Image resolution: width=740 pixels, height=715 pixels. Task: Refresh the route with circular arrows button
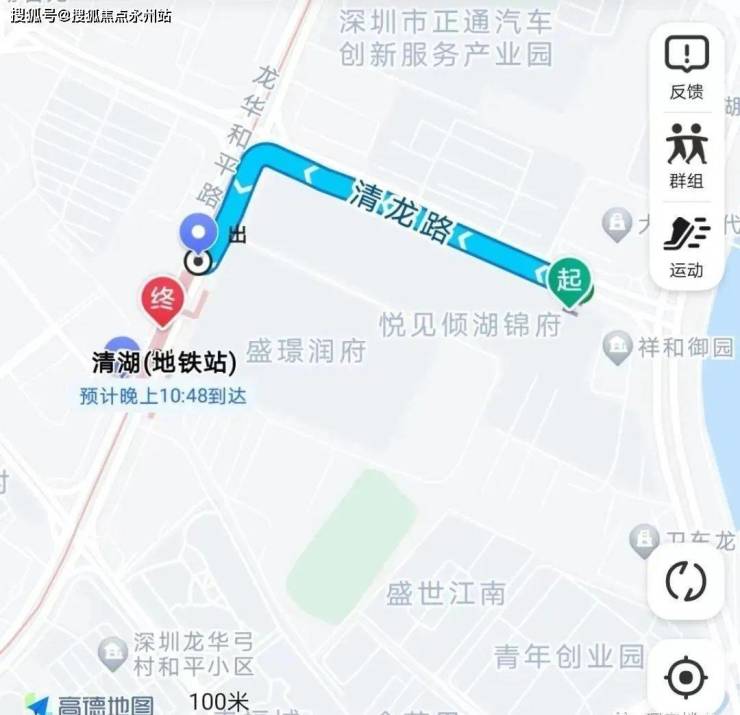pos(685,582)
